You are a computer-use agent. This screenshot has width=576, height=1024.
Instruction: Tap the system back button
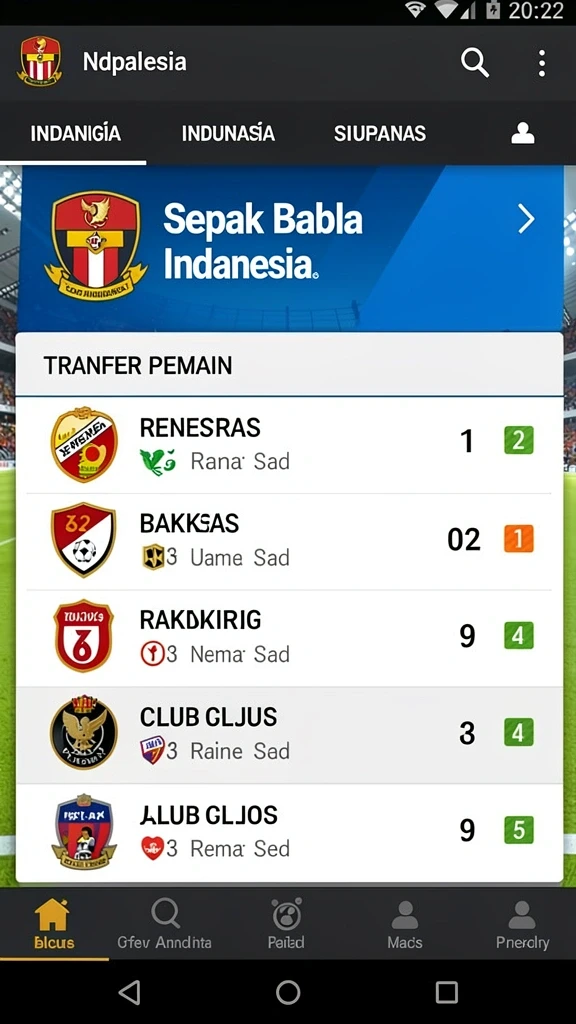pos(130,992)
